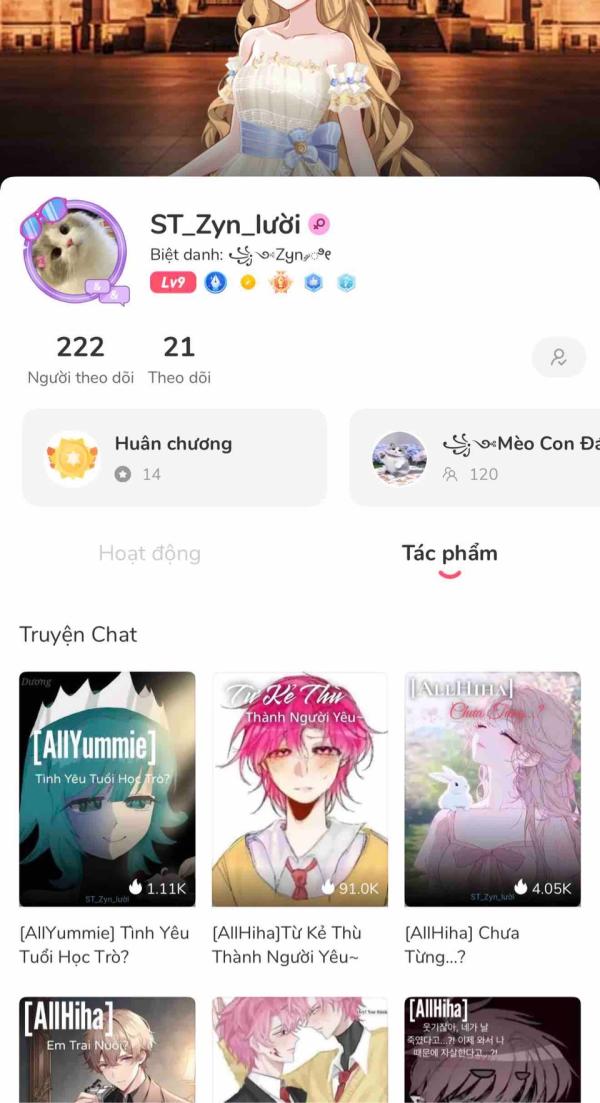
Task: Tap the Lv9 level badge
Action: (x=172, y=283)
